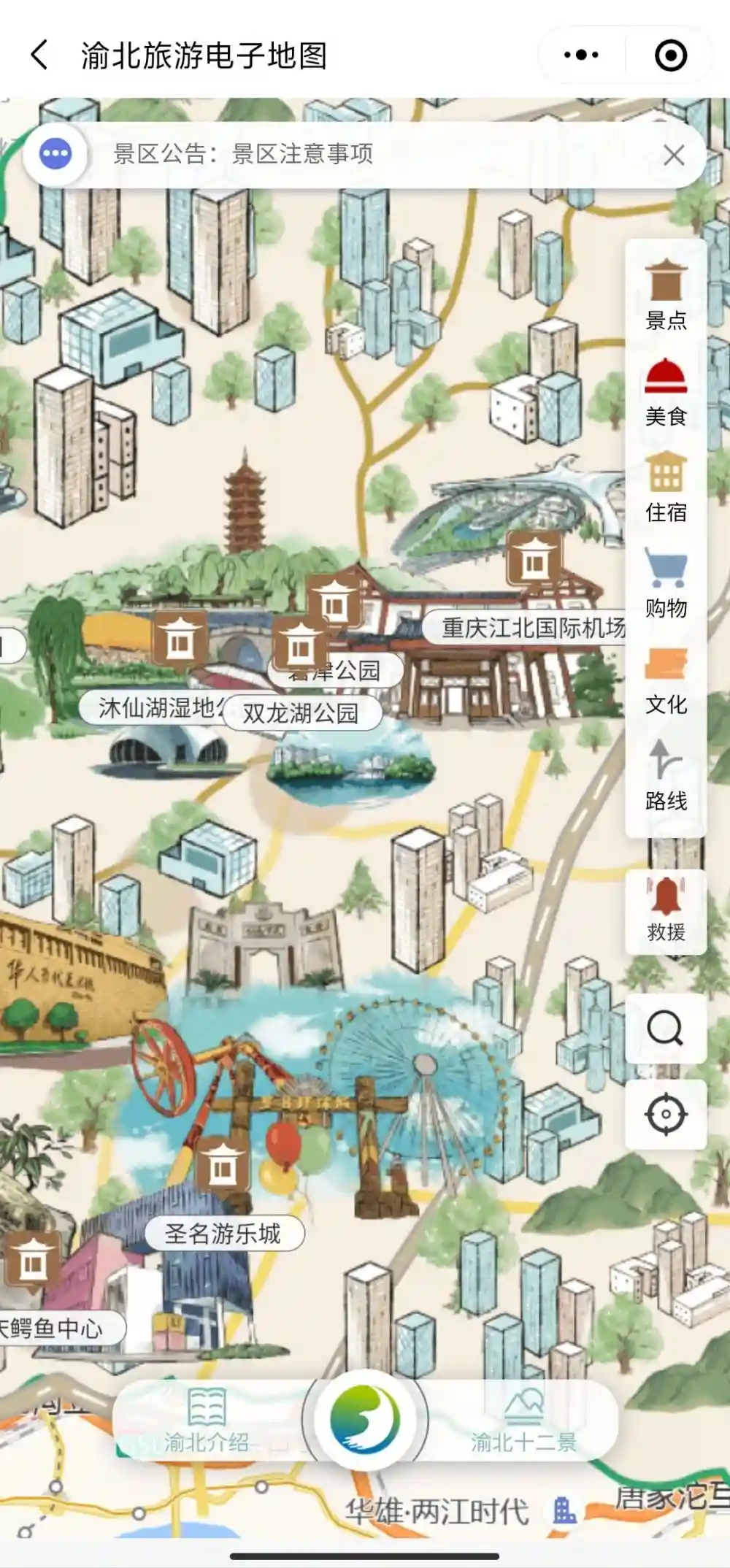The width and height of the screenshot is (730, 1568).
Task: Select the 双龙湖公园 map label
Action: point(301,713)
